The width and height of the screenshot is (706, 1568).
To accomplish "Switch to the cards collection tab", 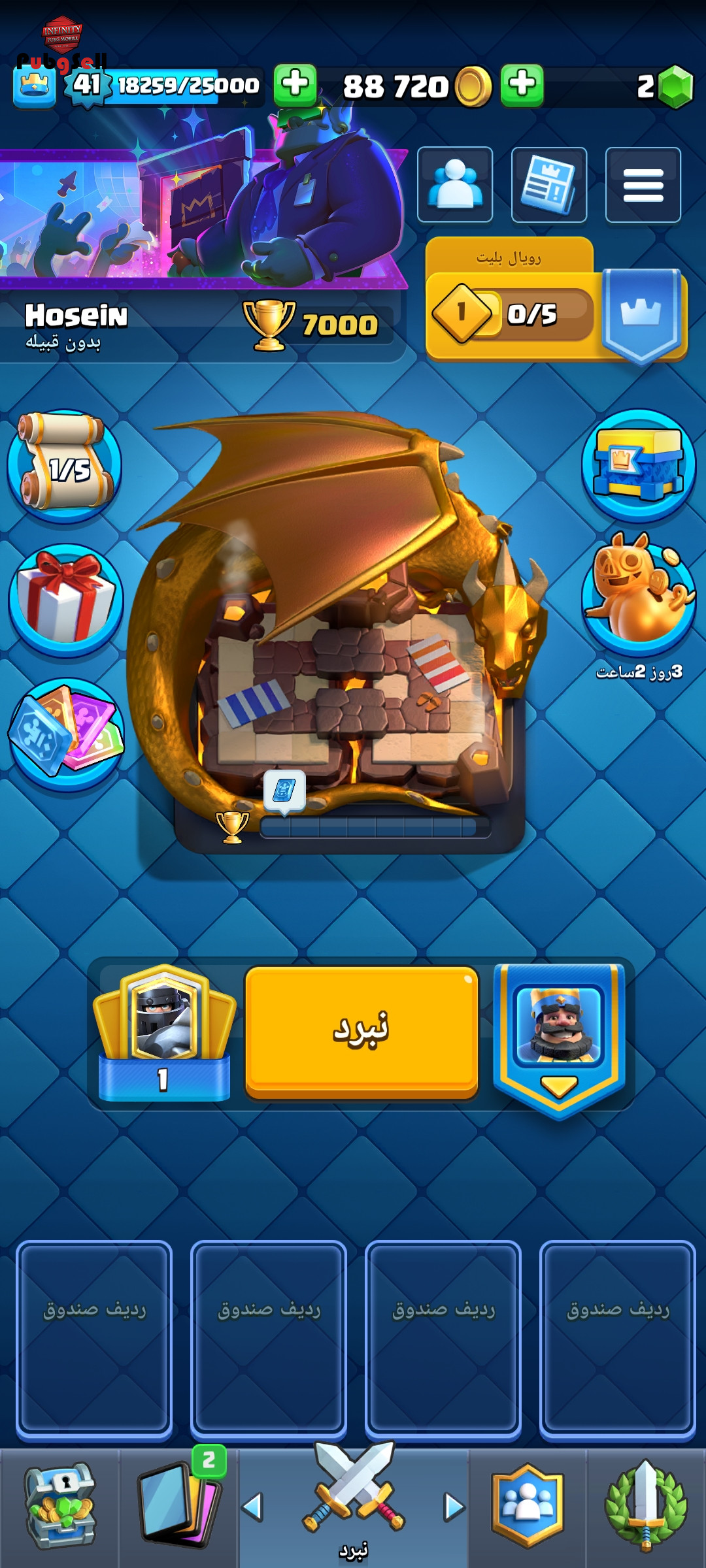I will [178, 1508].
